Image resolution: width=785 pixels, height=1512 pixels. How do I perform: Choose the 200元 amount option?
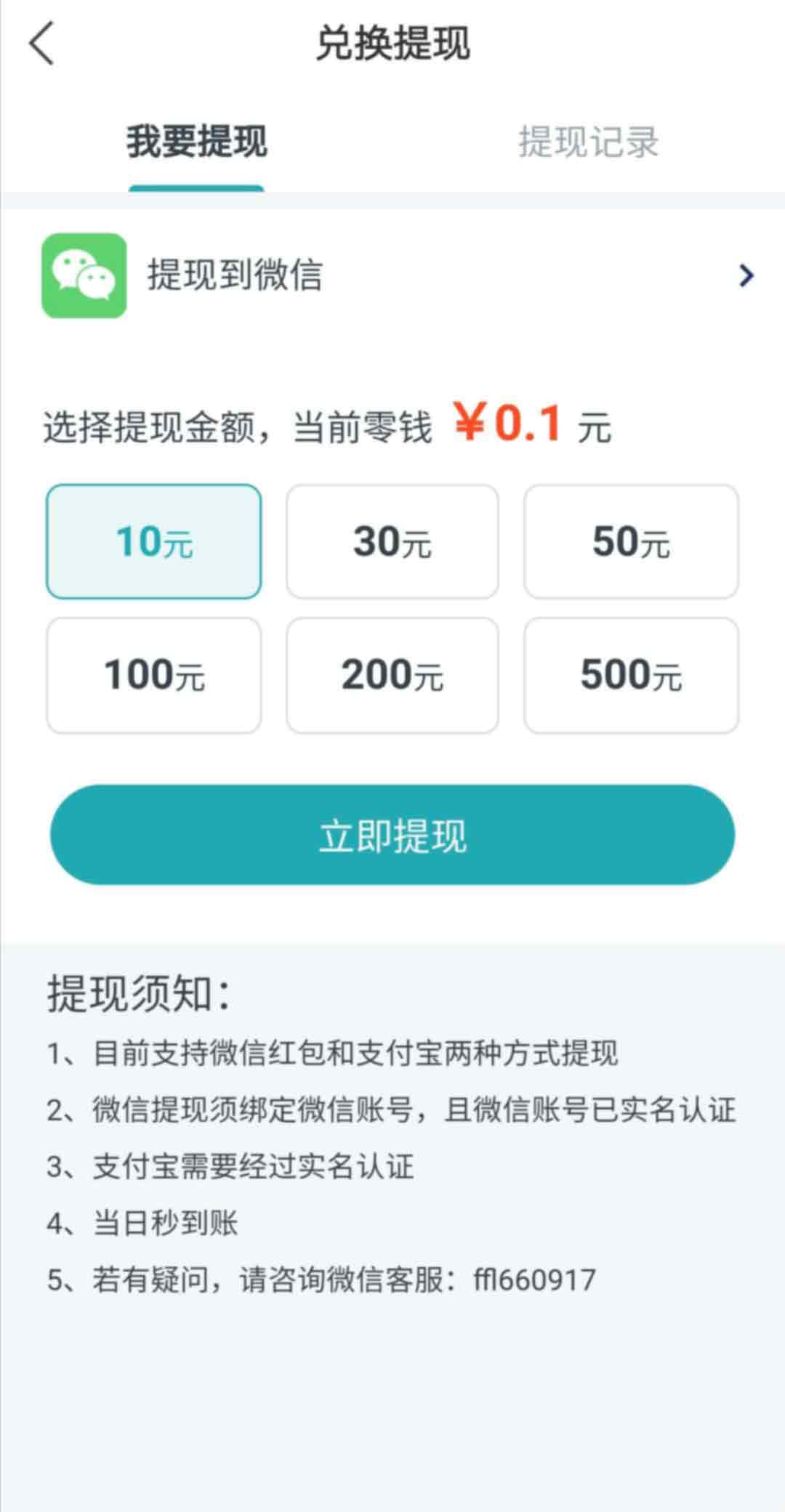coord(392,675)
